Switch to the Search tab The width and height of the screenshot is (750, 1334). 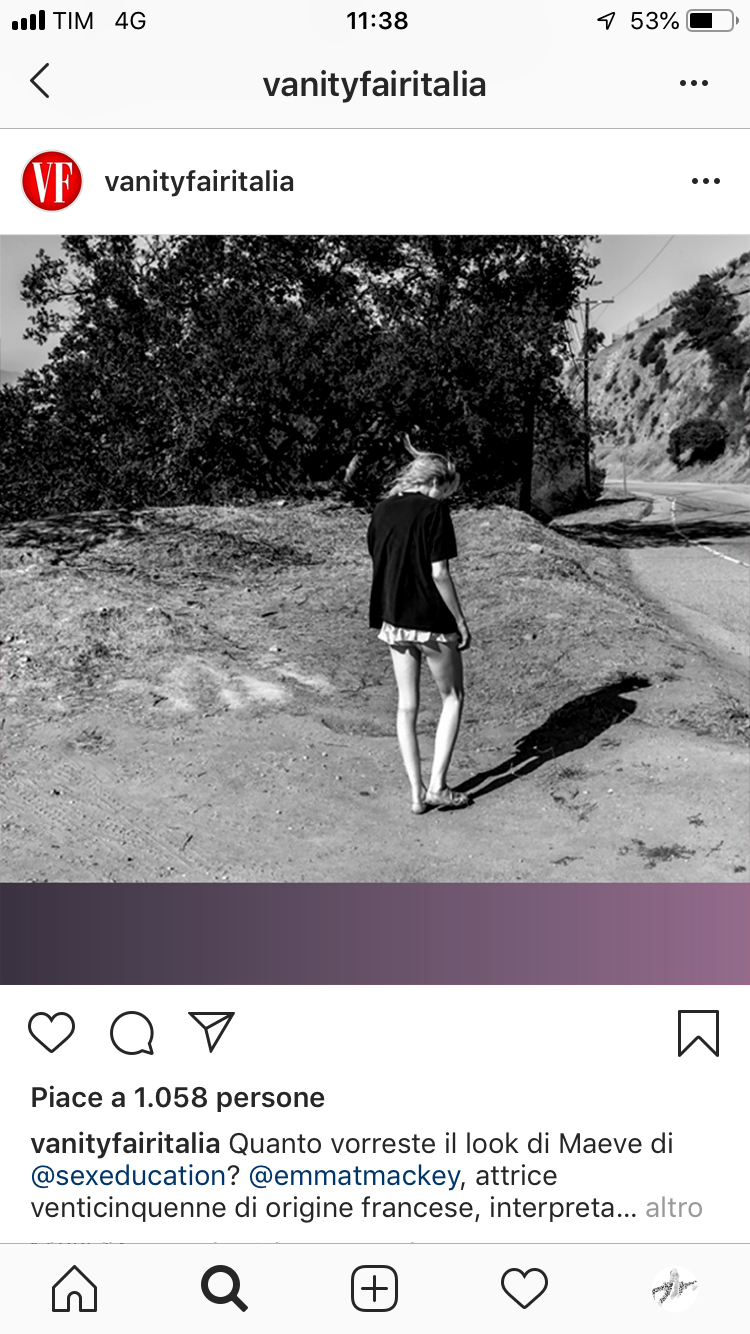click(224, 1288)
